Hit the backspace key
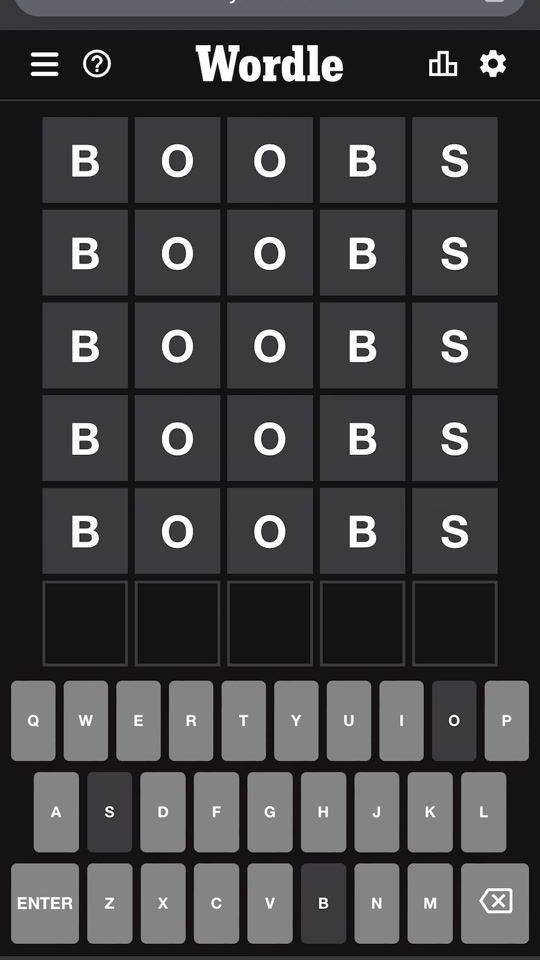 (x=495, y=903)
